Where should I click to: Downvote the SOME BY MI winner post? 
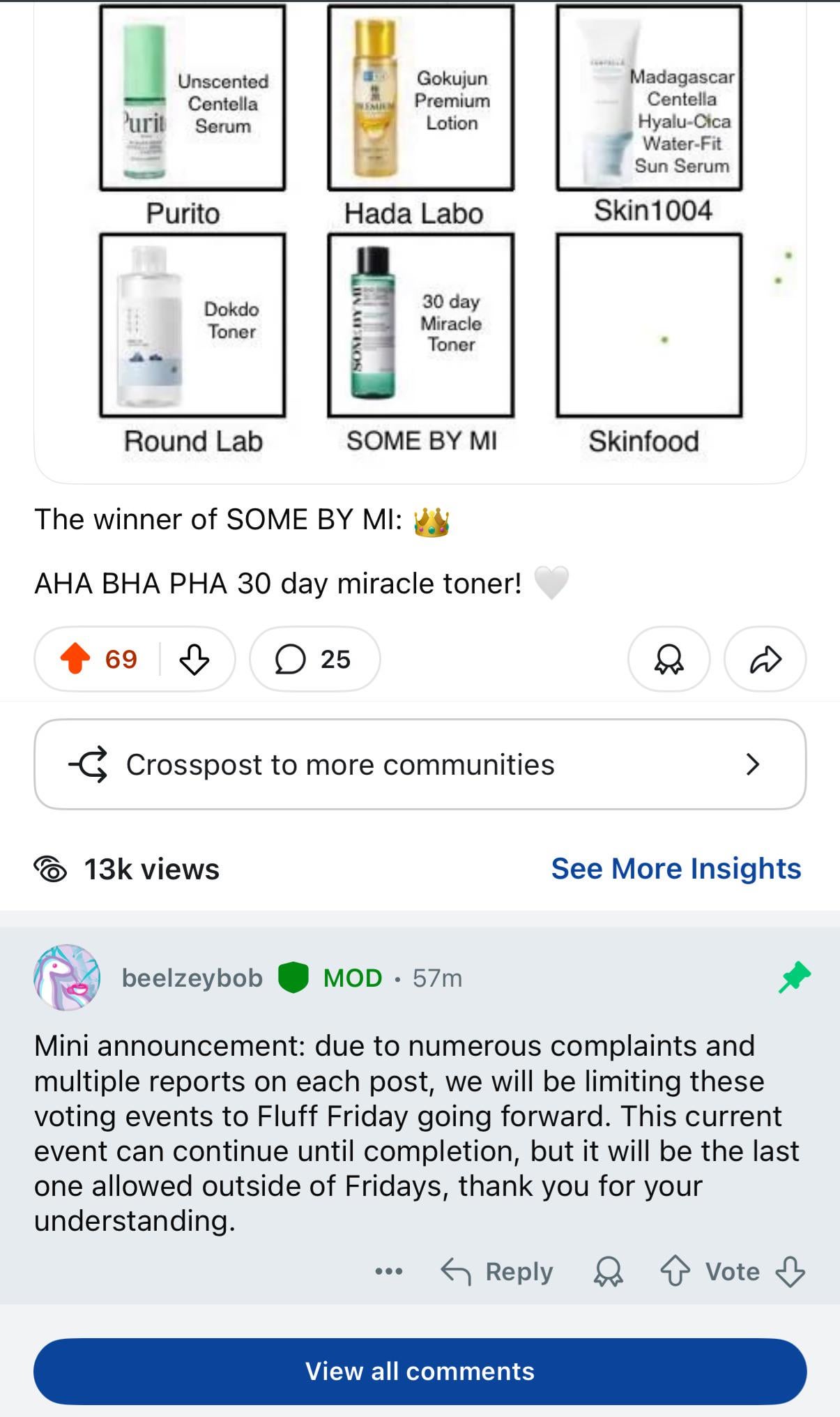point(194,659)
